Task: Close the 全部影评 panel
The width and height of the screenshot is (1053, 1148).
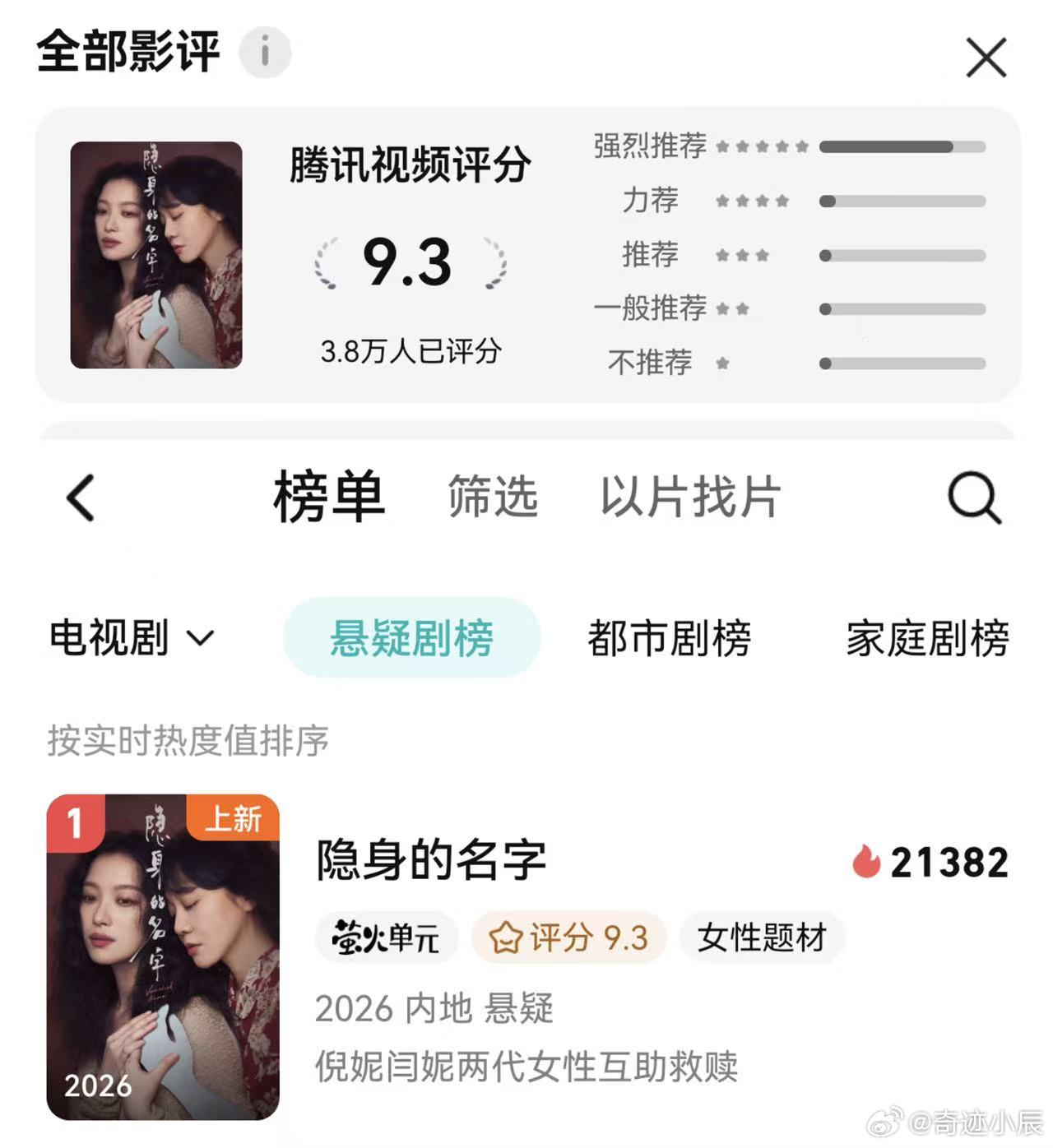Action: click(986, 58)
